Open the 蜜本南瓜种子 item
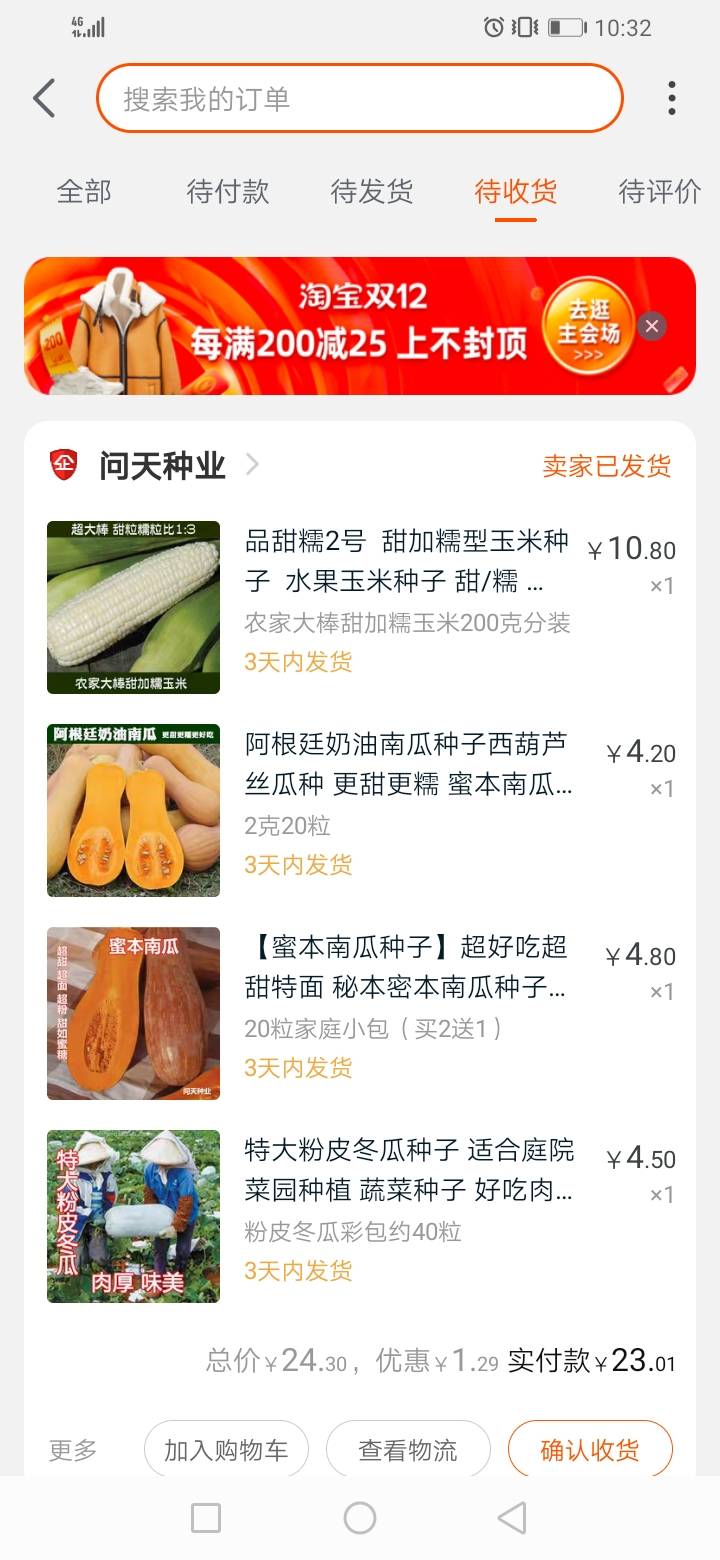This screenshot has height=1560, width=720. click(x=360, y=1013)
